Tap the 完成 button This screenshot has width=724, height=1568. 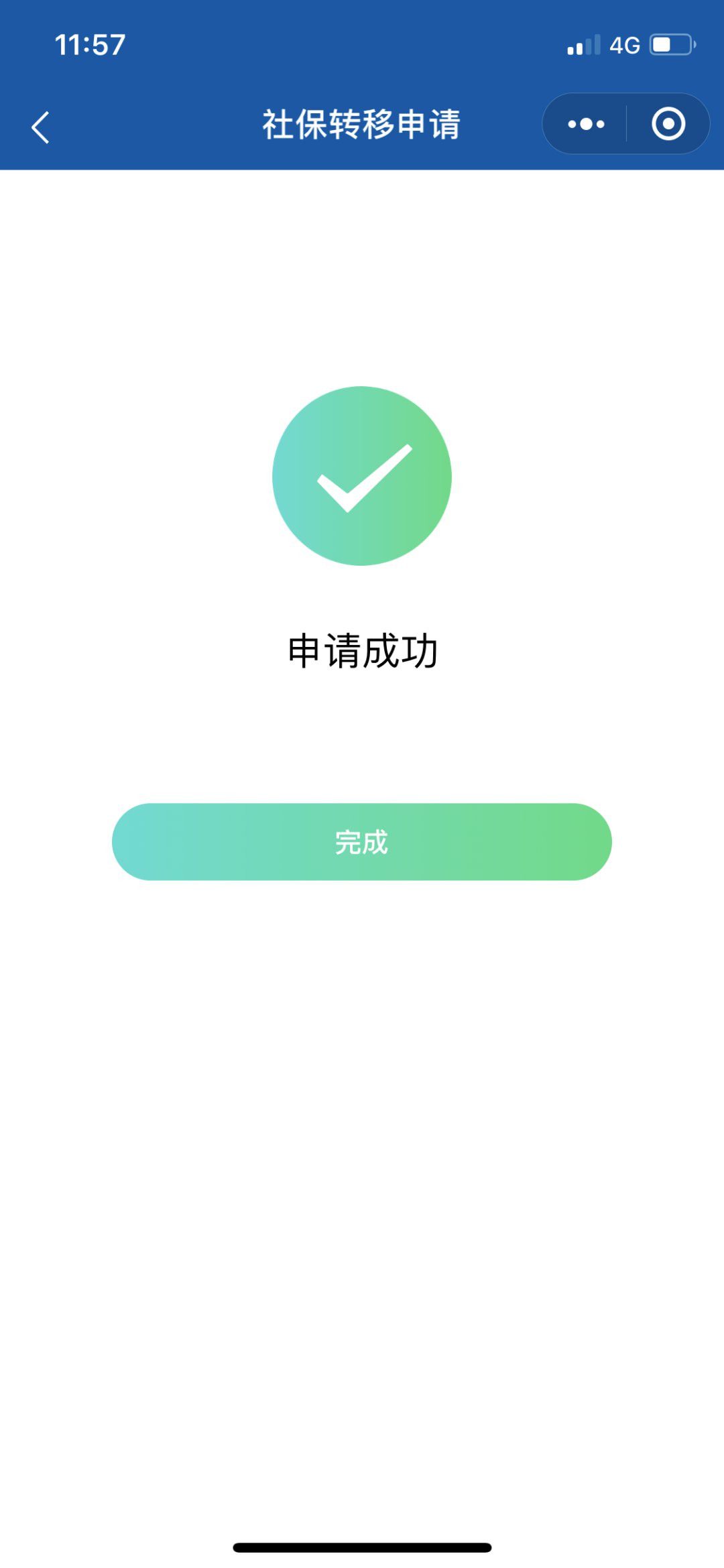362,841
